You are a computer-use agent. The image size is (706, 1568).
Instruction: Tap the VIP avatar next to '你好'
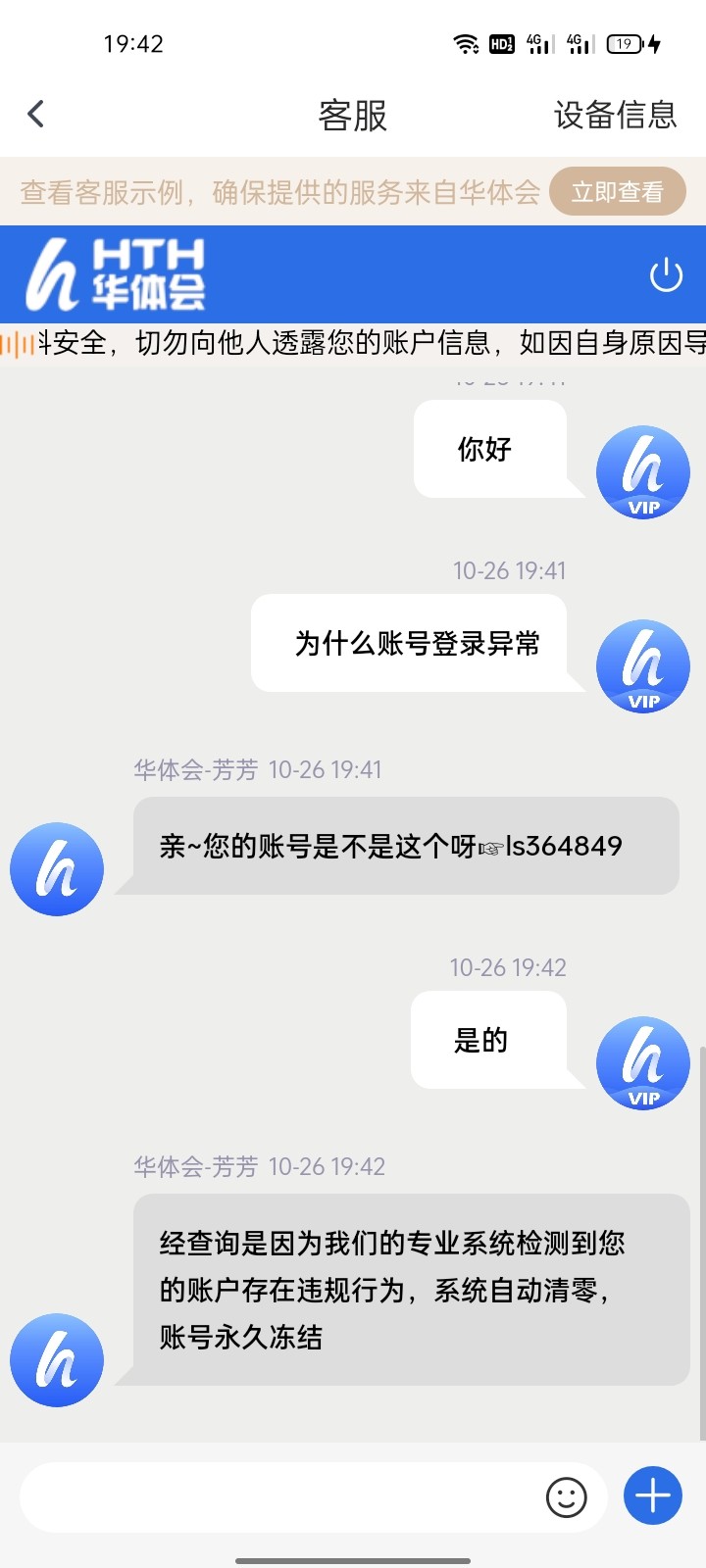coord(642,471)
